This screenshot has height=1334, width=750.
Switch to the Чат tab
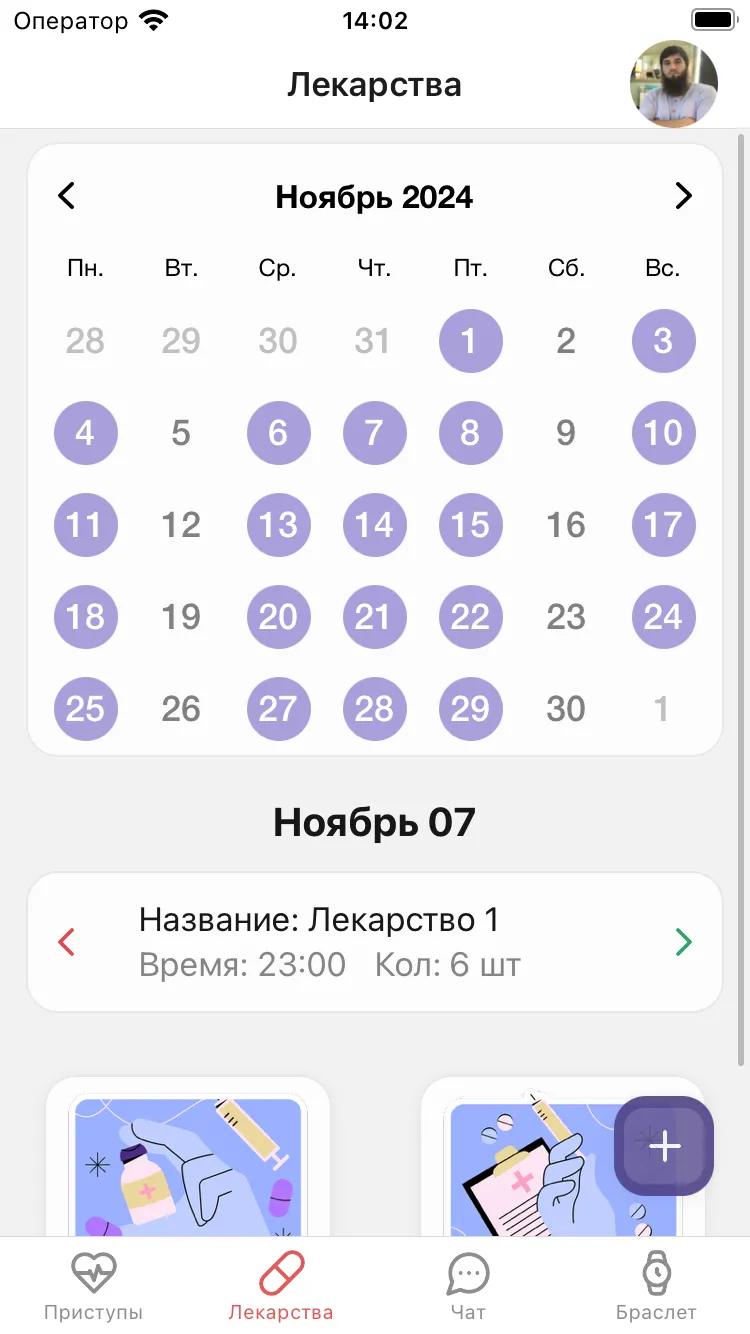(468, 1287)
